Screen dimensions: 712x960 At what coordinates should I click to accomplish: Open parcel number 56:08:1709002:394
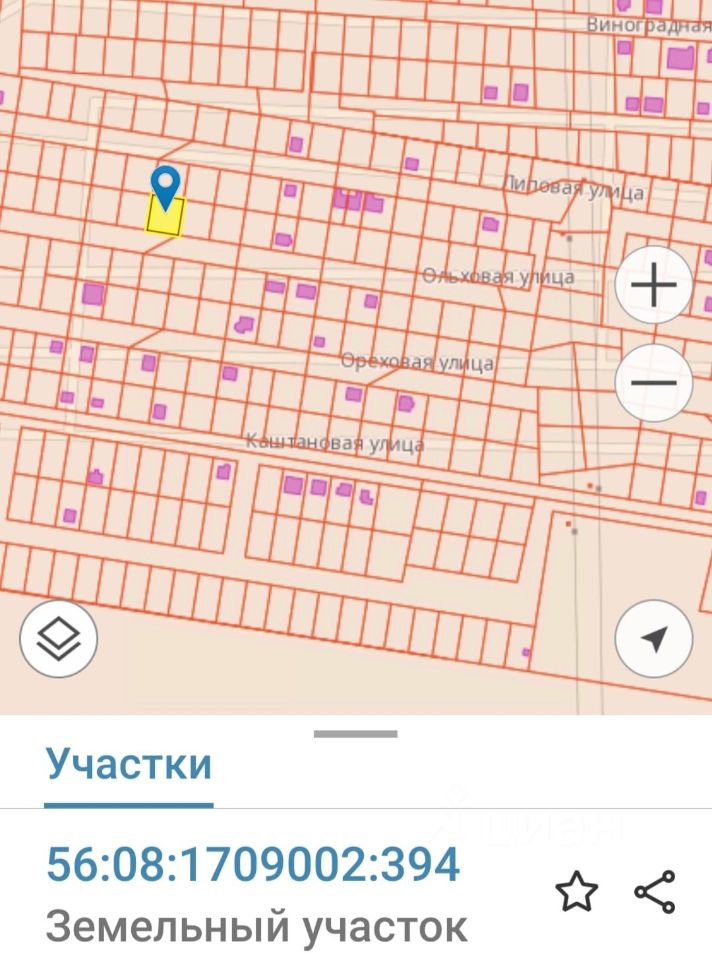253,864
